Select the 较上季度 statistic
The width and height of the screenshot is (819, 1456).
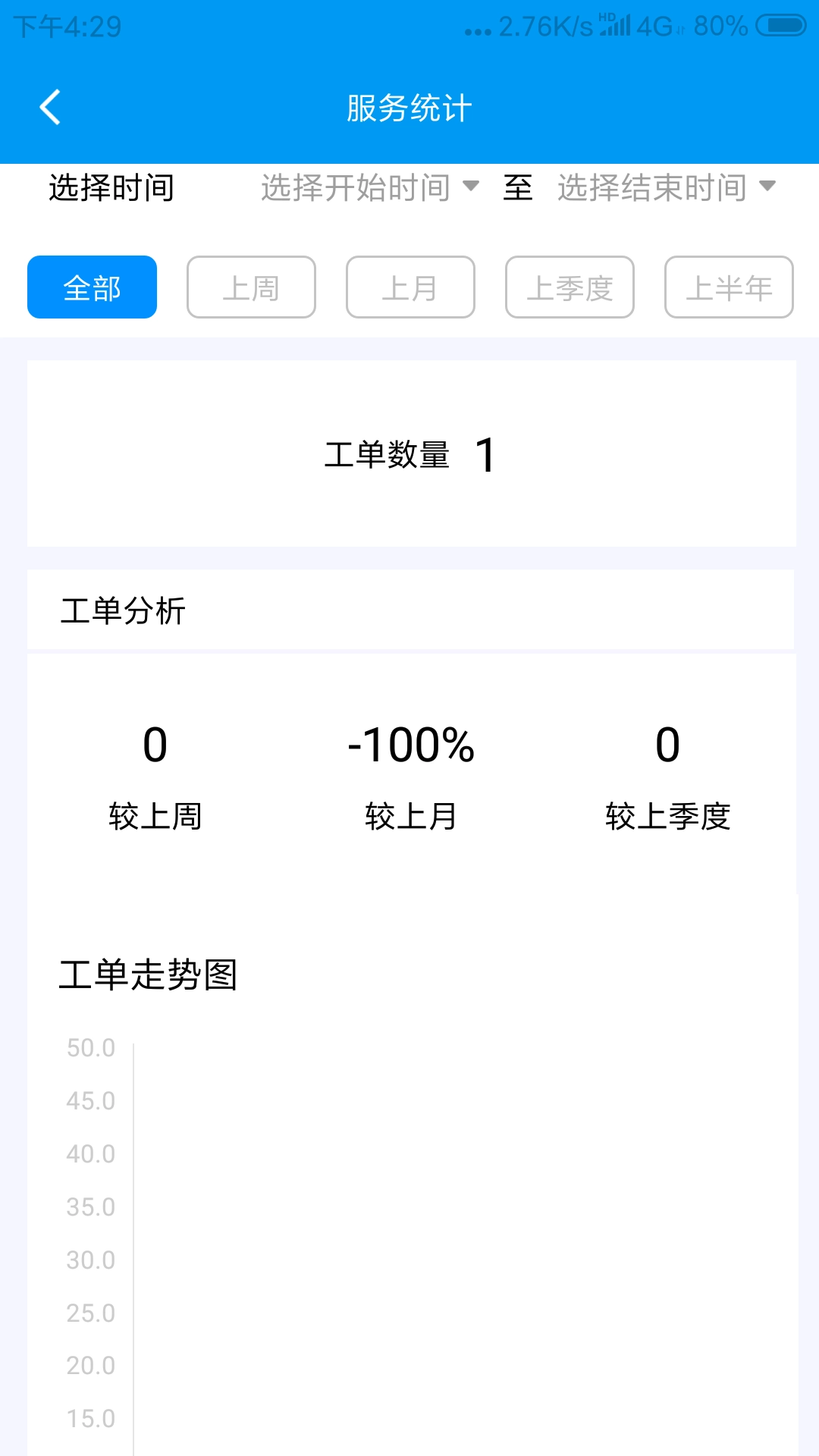click(668, 773)
